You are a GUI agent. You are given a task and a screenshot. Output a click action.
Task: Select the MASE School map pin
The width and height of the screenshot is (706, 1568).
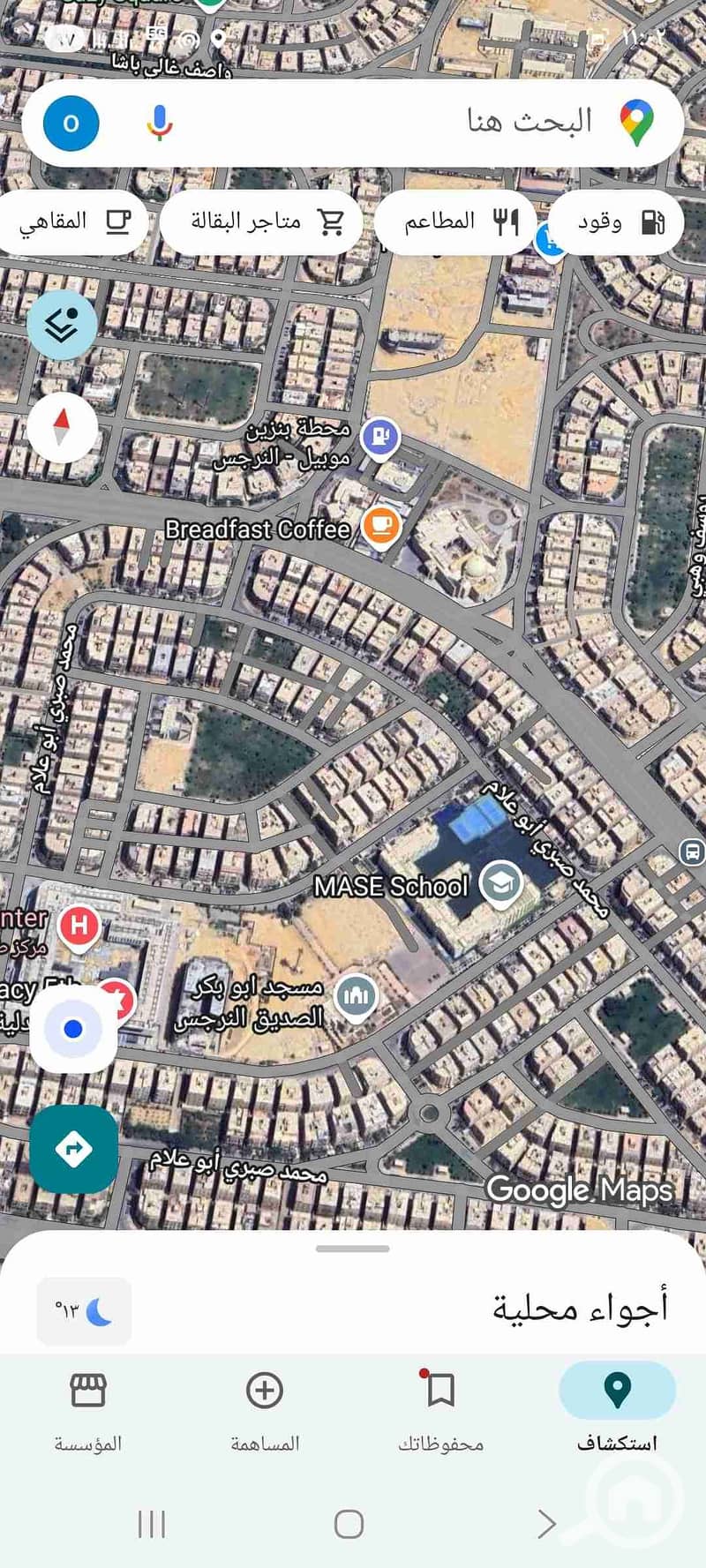coord(500,882)
